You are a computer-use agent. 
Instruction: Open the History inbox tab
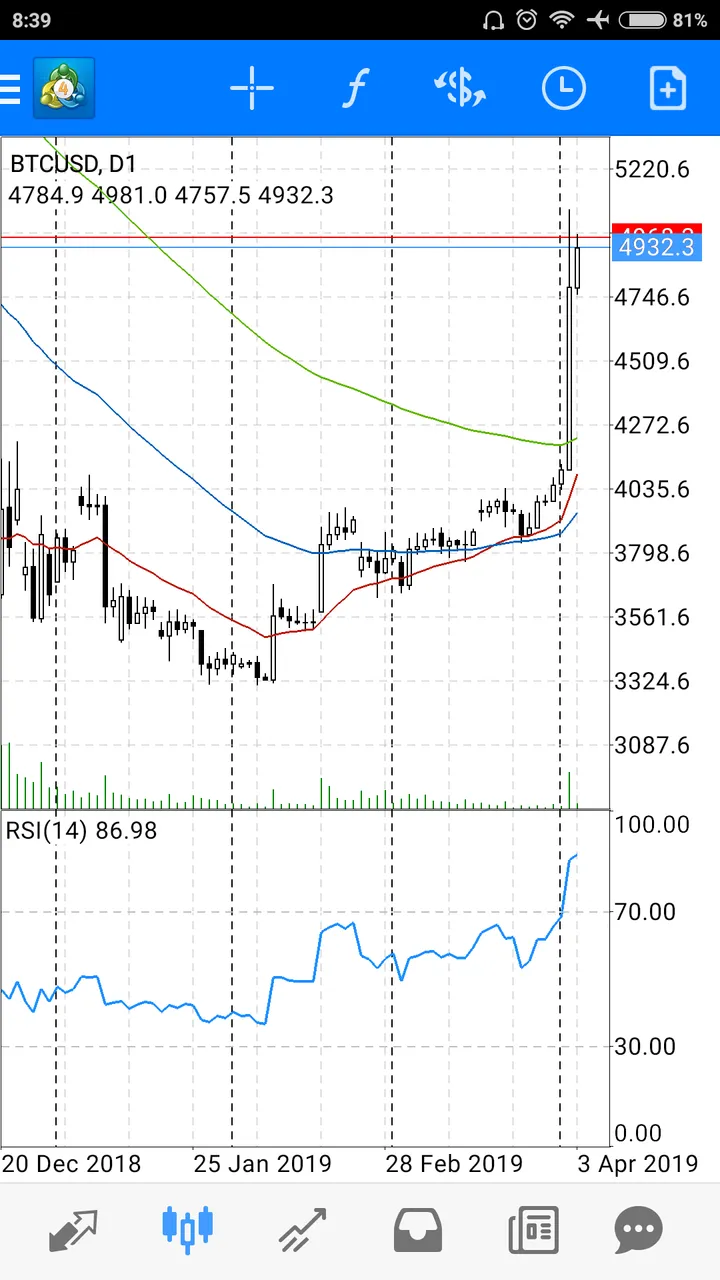[418, 1229]
